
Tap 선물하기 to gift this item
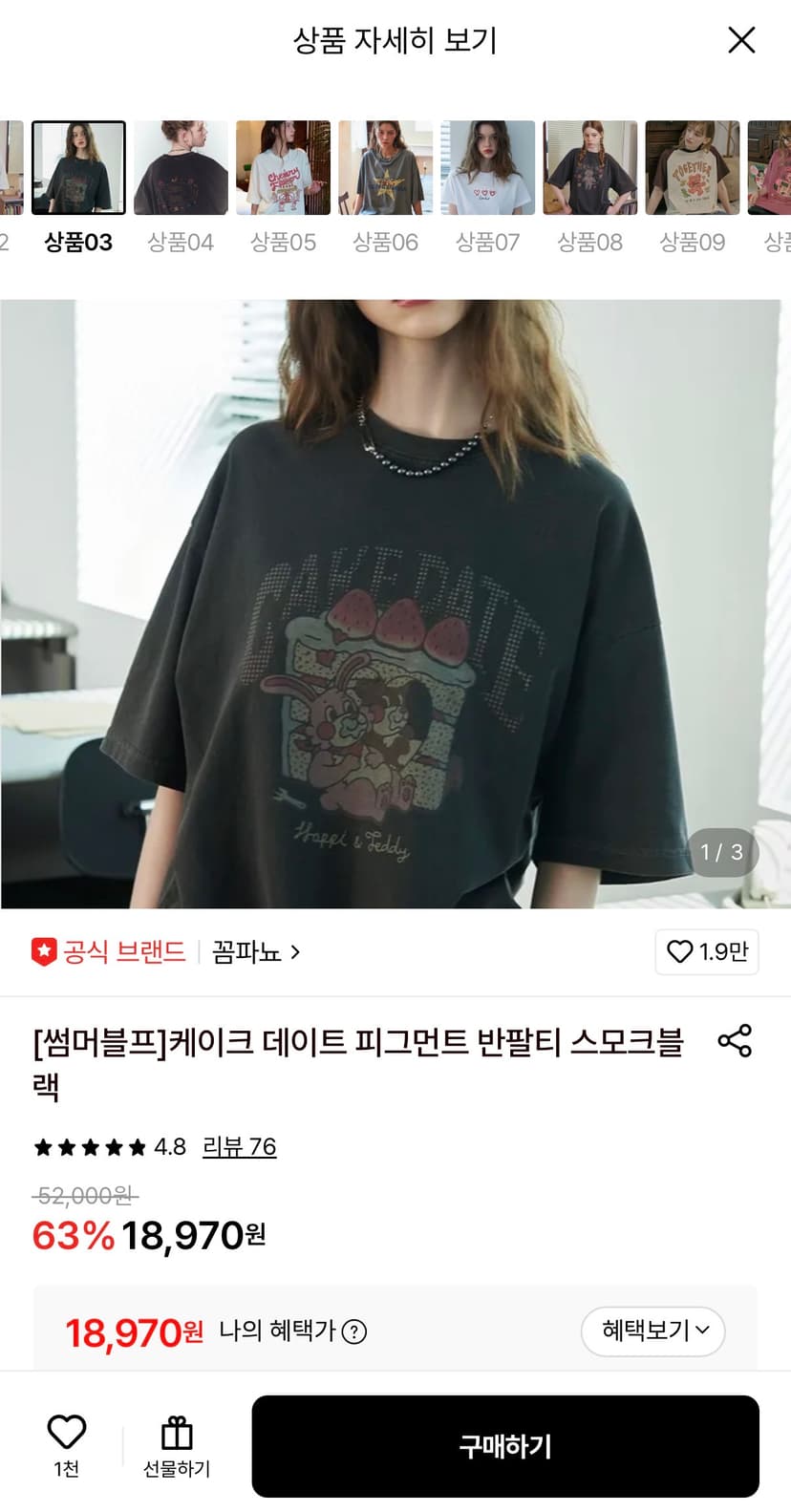177,1446
